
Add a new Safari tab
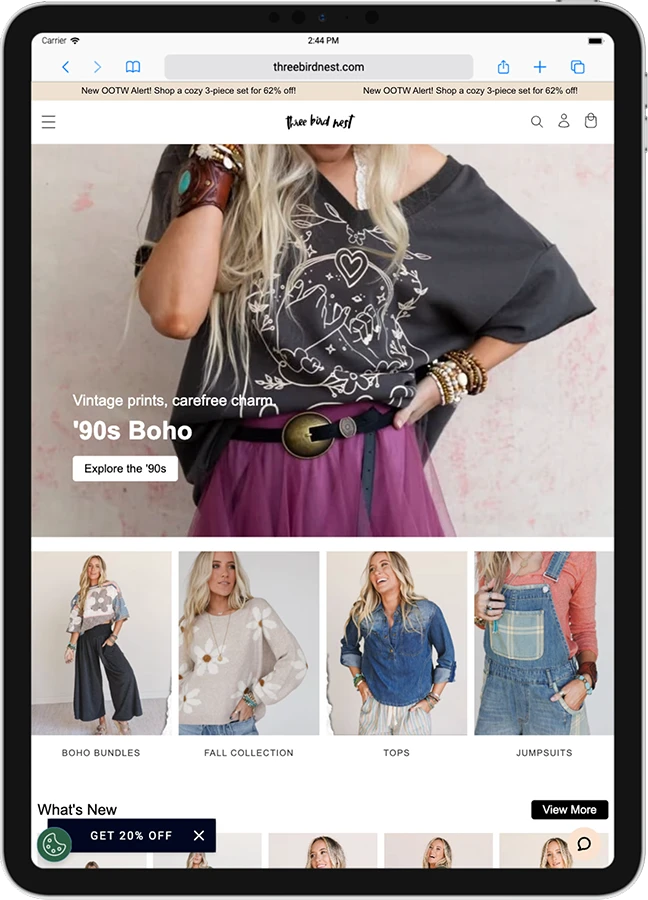click(x=540, y=67)
